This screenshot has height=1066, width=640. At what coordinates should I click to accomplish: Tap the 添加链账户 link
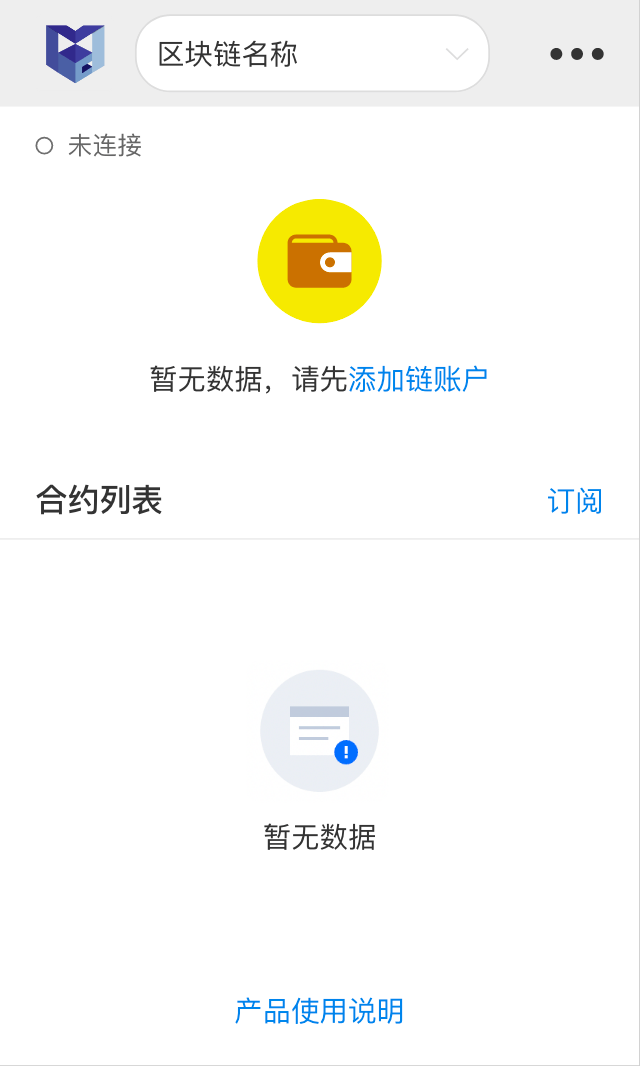coord(418,379)
